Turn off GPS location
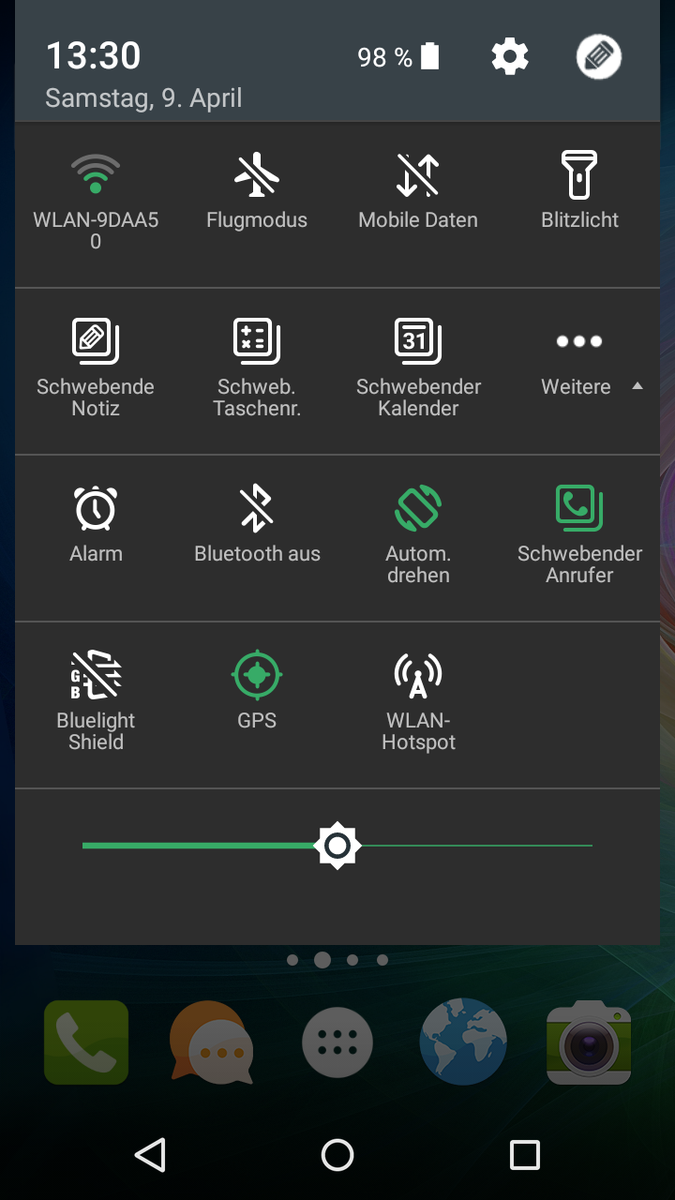 point(257,676)
